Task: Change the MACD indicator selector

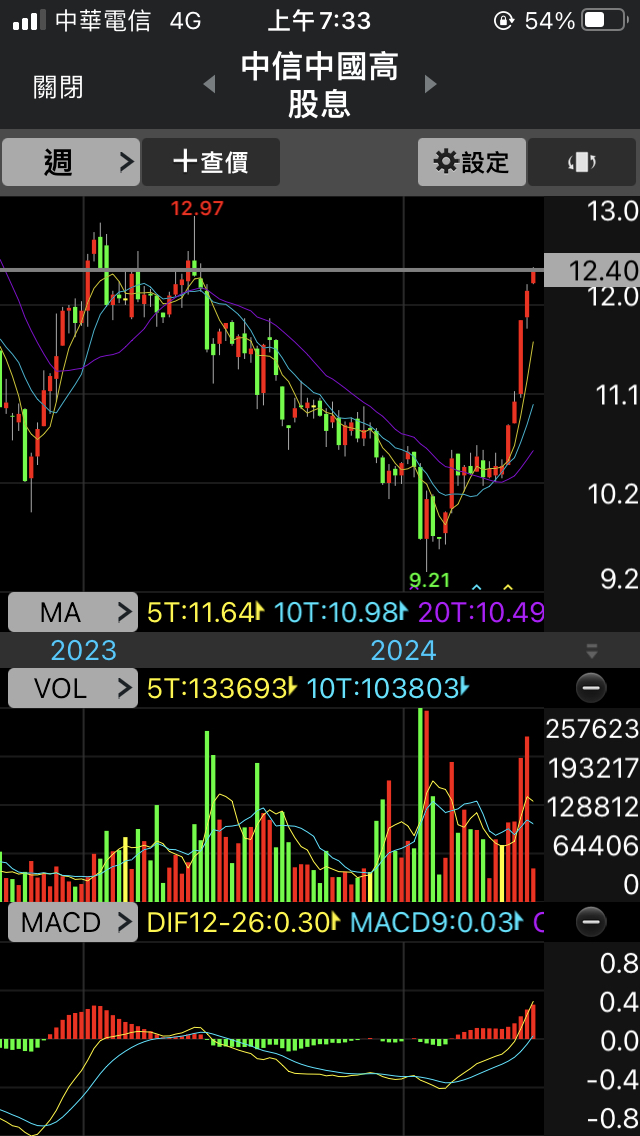Action: click(x=72, y=922)
